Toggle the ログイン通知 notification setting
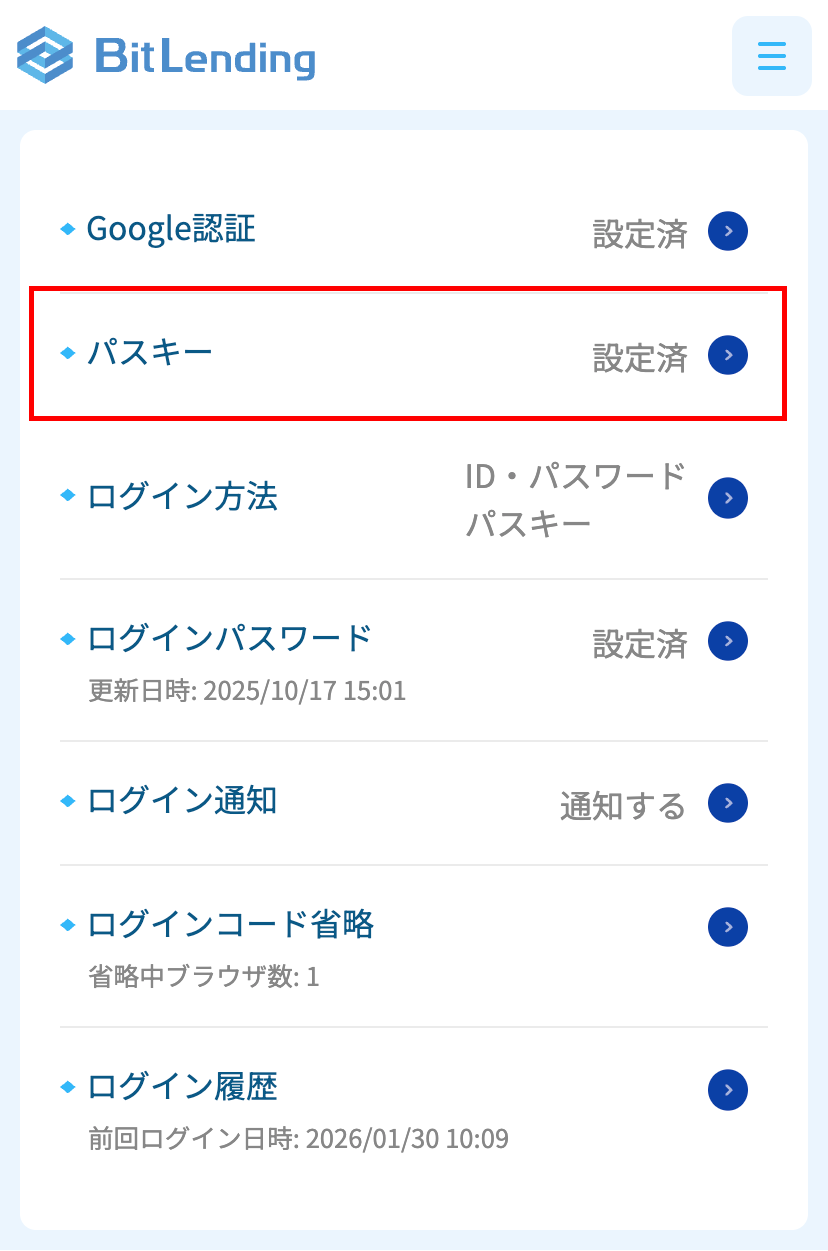The width and height of the screenshot is (828, 1251). click(728, 802)
